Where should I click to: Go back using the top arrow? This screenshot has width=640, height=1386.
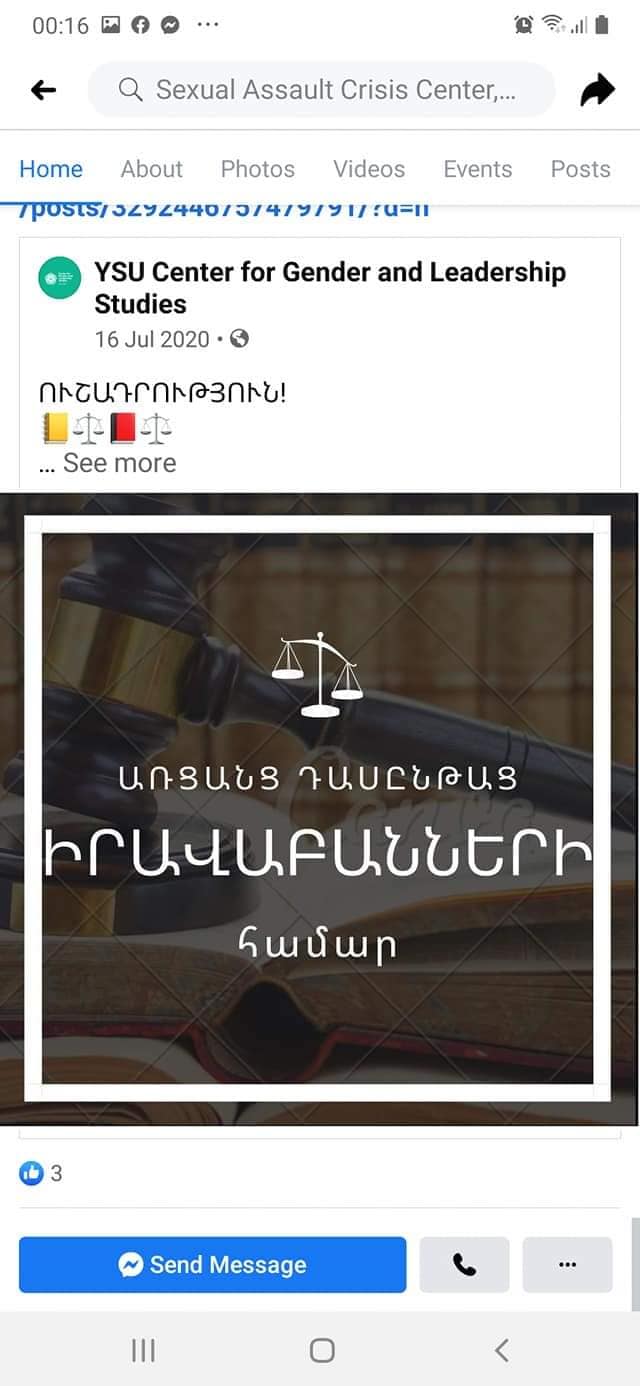point(44,91)
